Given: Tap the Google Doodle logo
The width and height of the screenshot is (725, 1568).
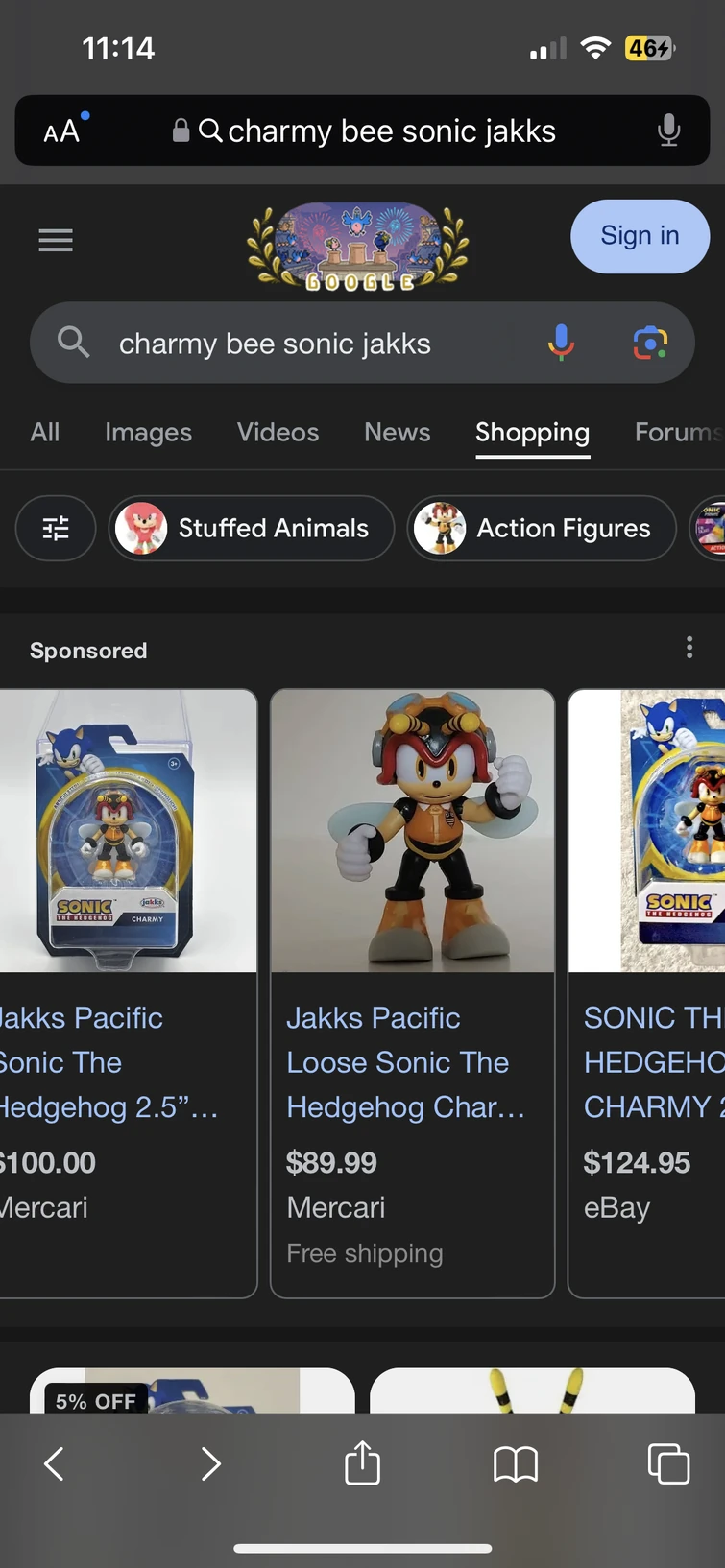Looking at the screenshot, I should coord(362,245).
